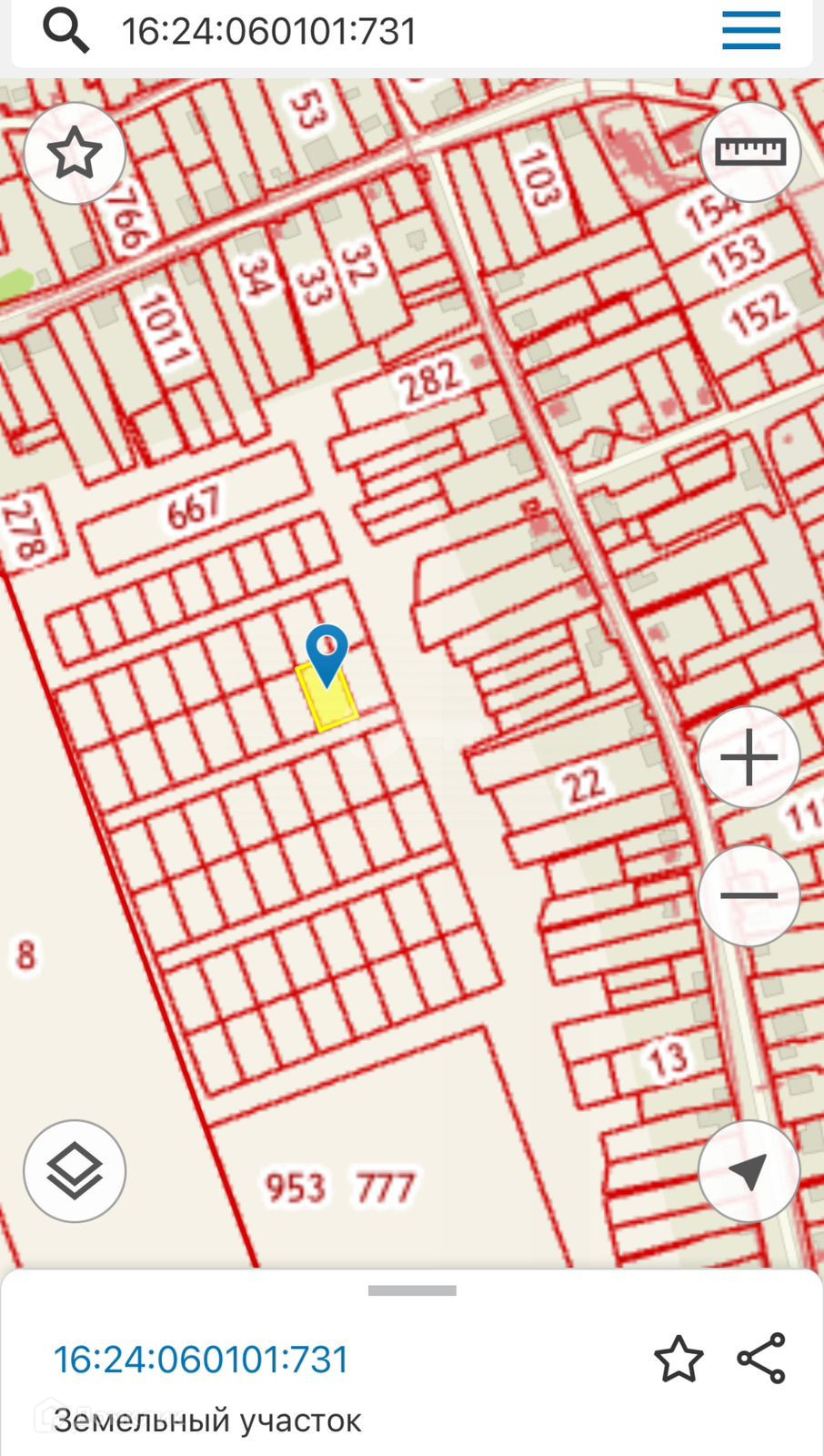Expand the bottom sheet handle
Viewport: 824px width, 1456px height.
[x=412, y=1290]
